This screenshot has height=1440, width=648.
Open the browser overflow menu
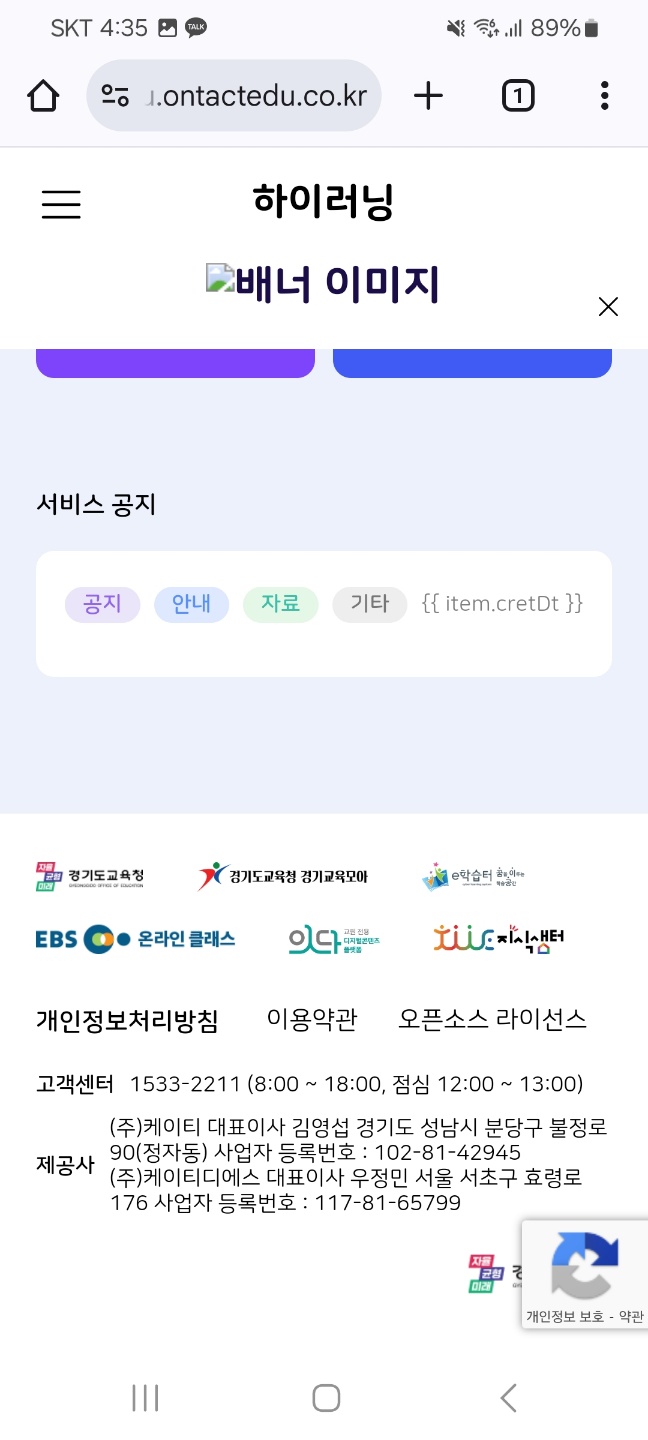pyautogui.click(x=604, y=96)
